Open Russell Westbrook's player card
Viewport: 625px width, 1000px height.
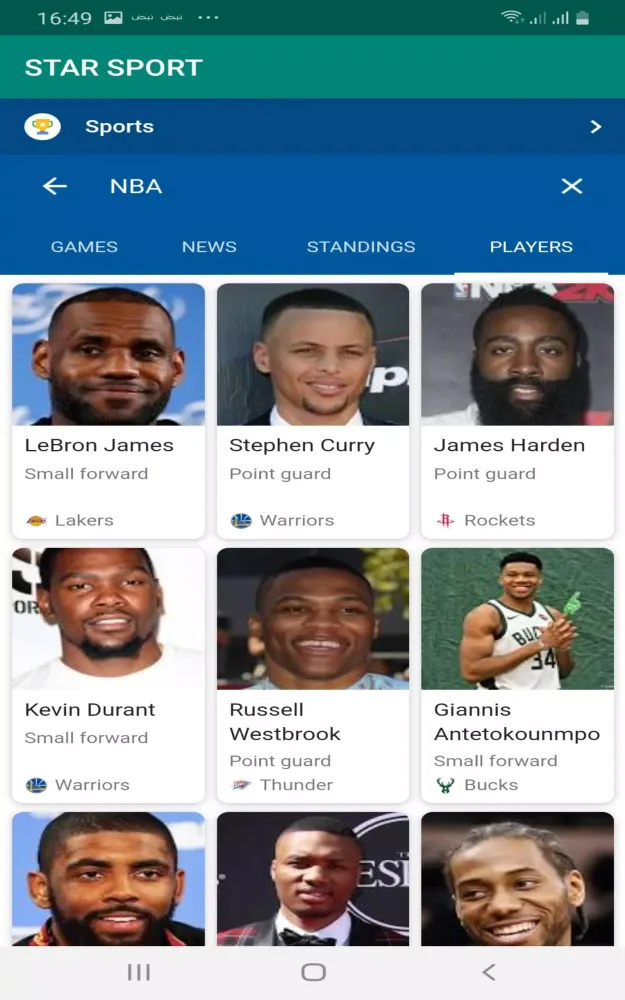pos(313,675)
